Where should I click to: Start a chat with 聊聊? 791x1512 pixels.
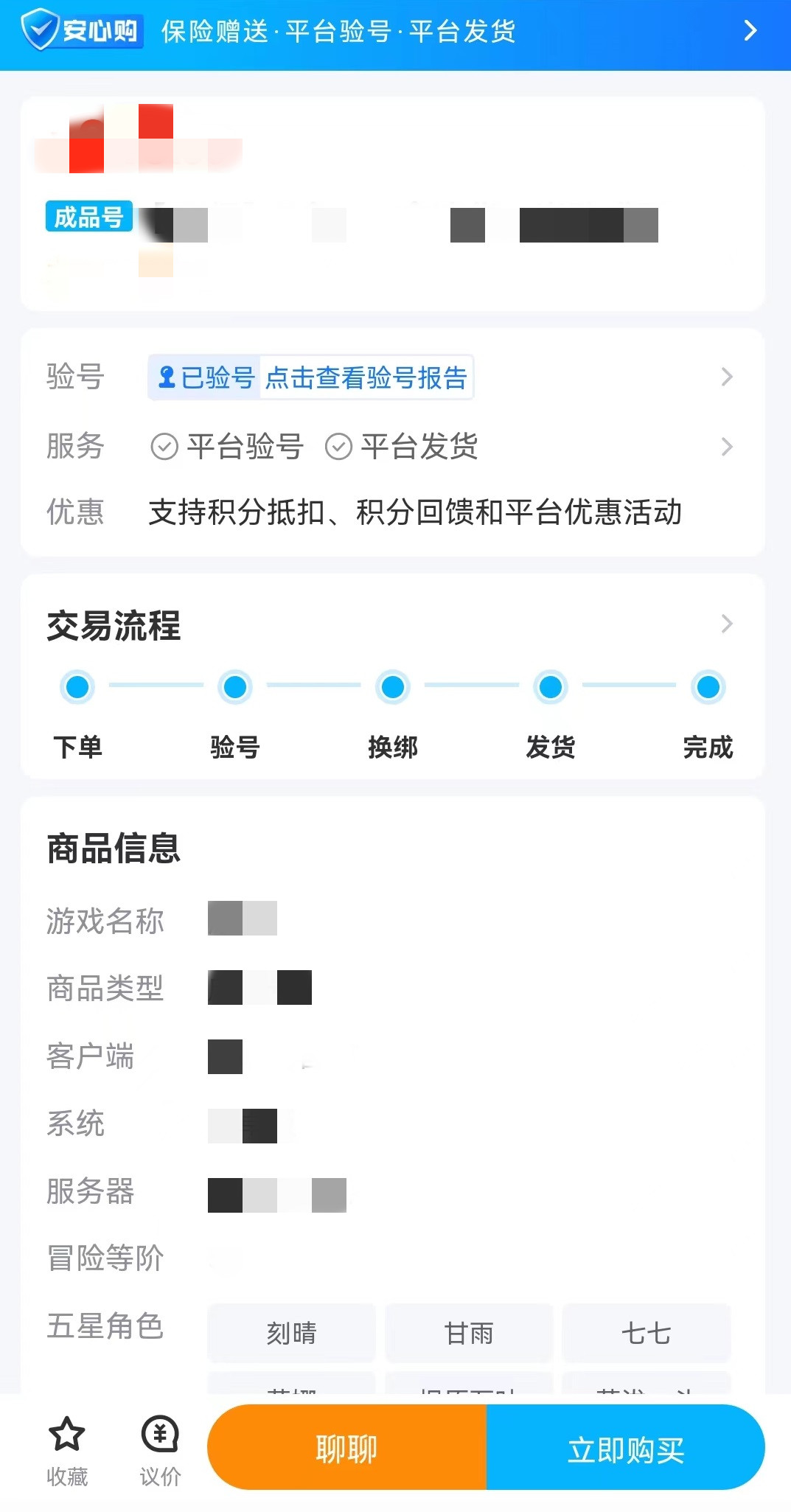coord(346,1448)
